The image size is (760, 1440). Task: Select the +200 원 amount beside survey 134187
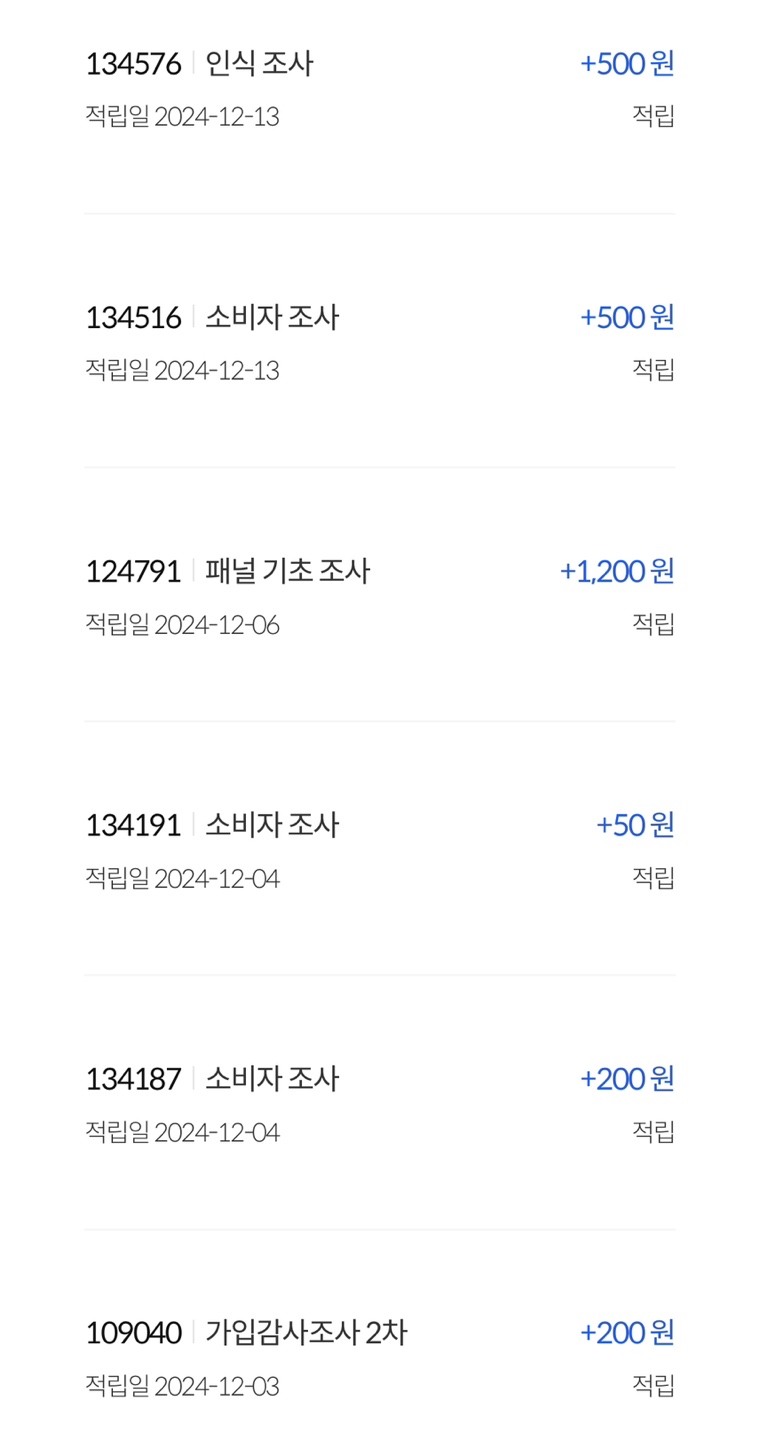(627, 1079)
